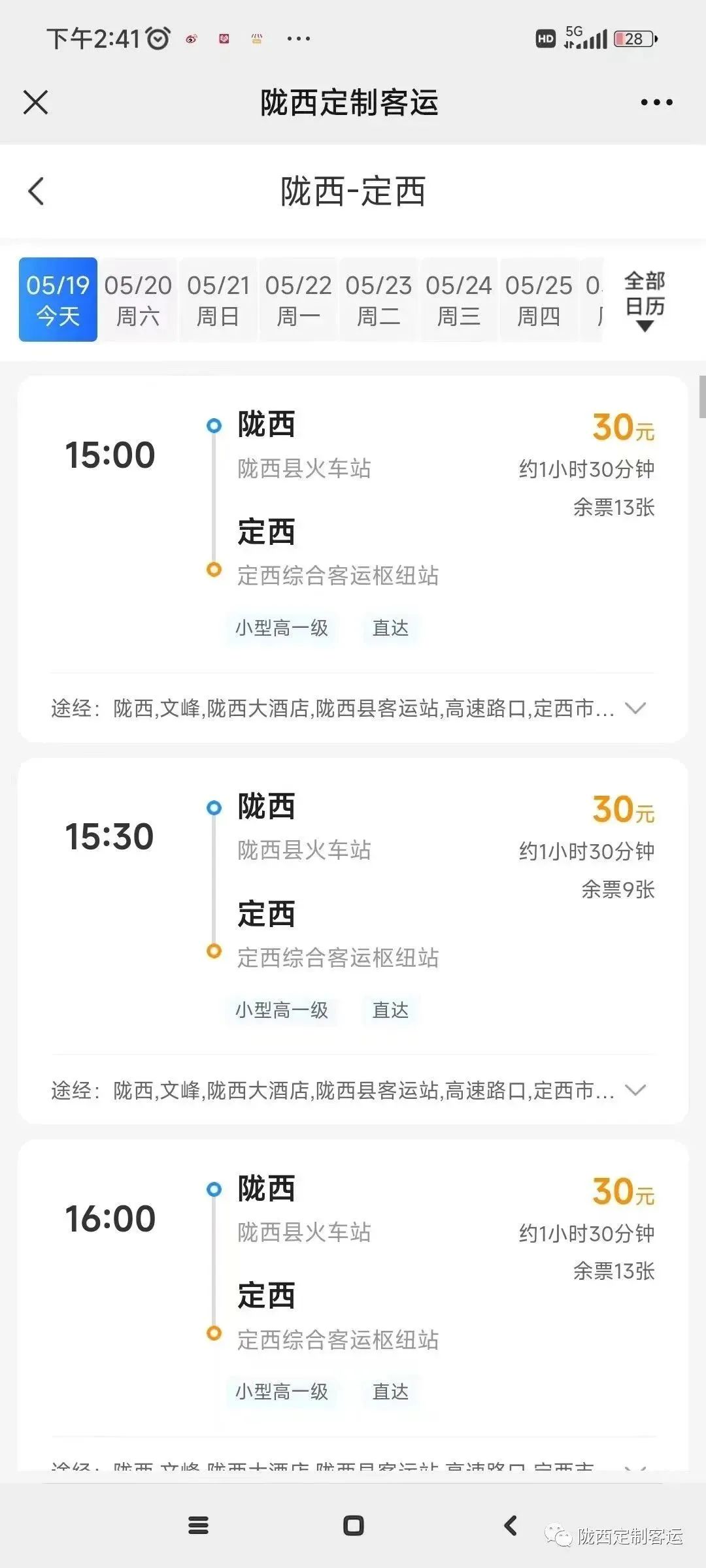This screenshot has width=706, height=1568.
Task: Open recent apps from navigation bar
Action: (198, 1526)
